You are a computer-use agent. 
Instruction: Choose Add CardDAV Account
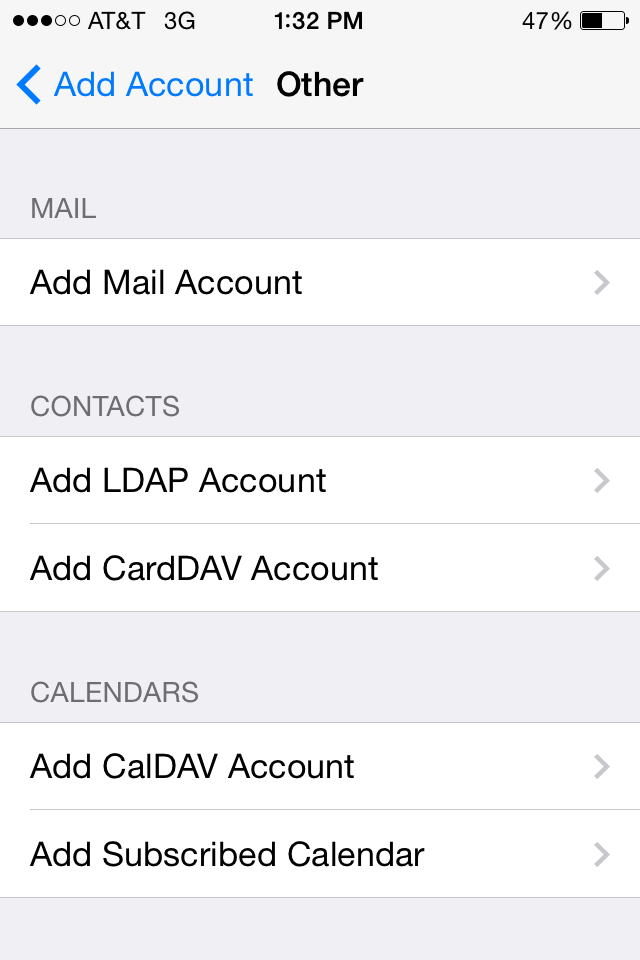point(320,569)
